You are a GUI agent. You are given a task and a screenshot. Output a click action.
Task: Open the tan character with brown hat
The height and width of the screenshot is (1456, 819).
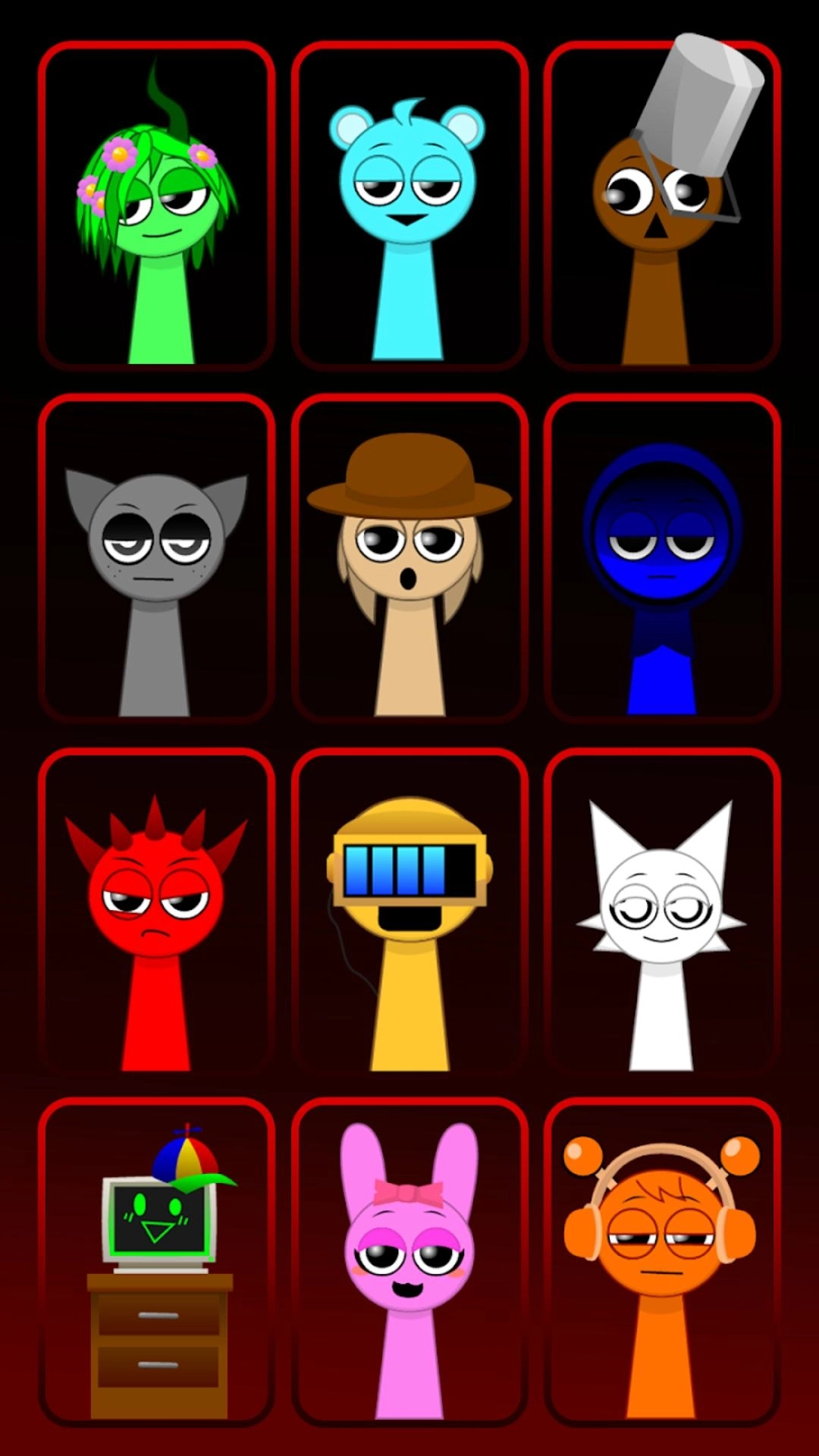click(409, 557)
